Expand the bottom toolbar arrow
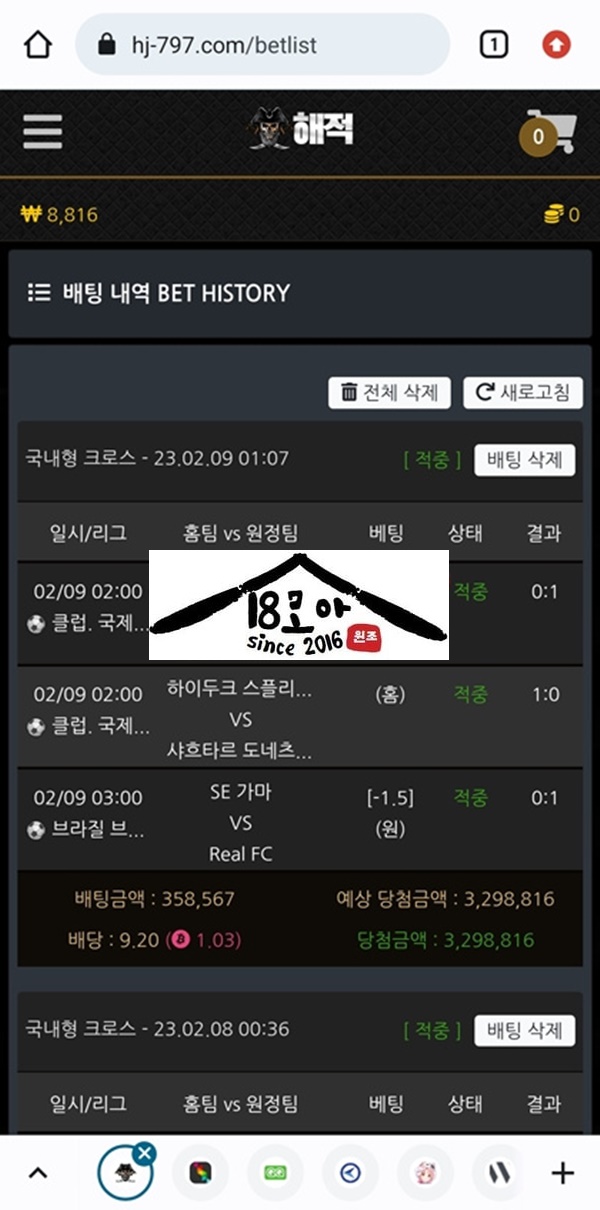600x1210 pixels. pos(38,1173)
